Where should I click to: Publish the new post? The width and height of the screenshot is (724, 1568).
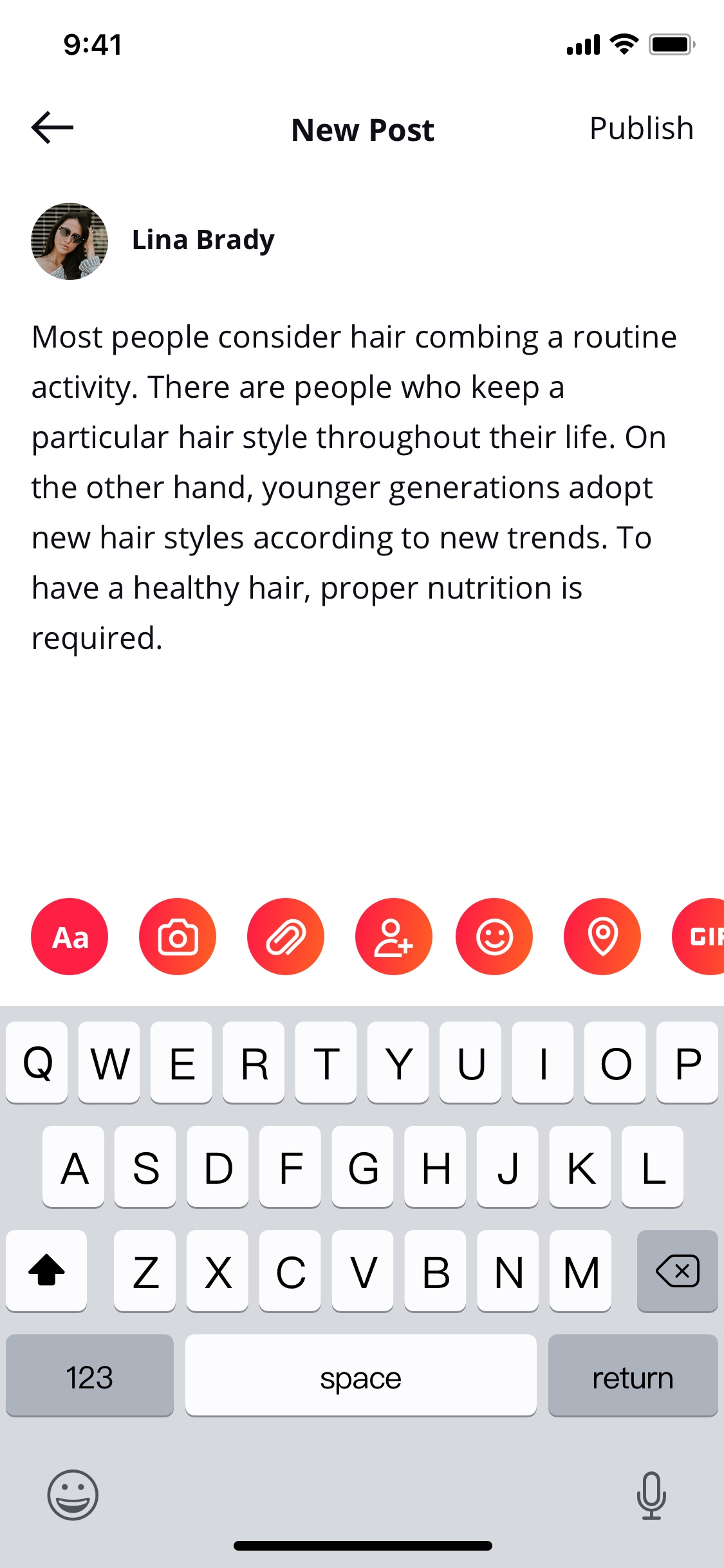642,128
